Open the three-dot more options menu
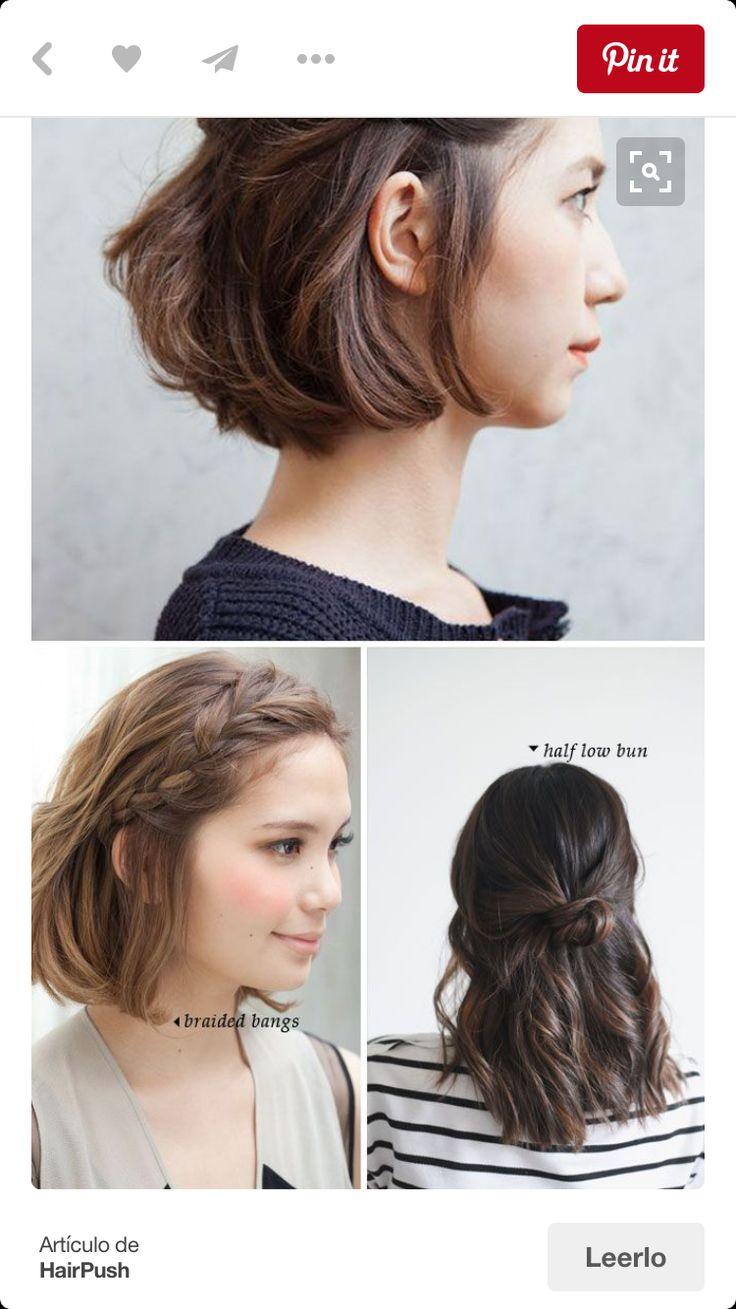 point(316,59)
